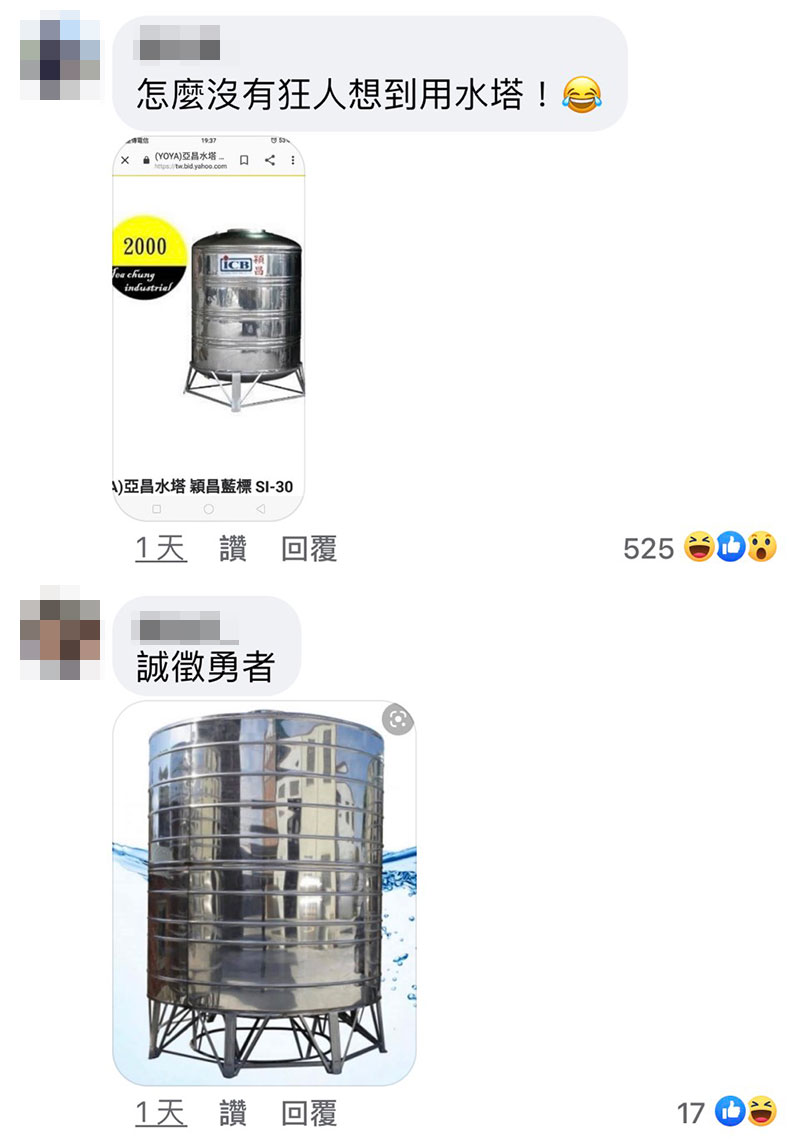800x1139 pixels.
Task: Open the profile picture of the first commenter
Action: [x=61, y=57]
